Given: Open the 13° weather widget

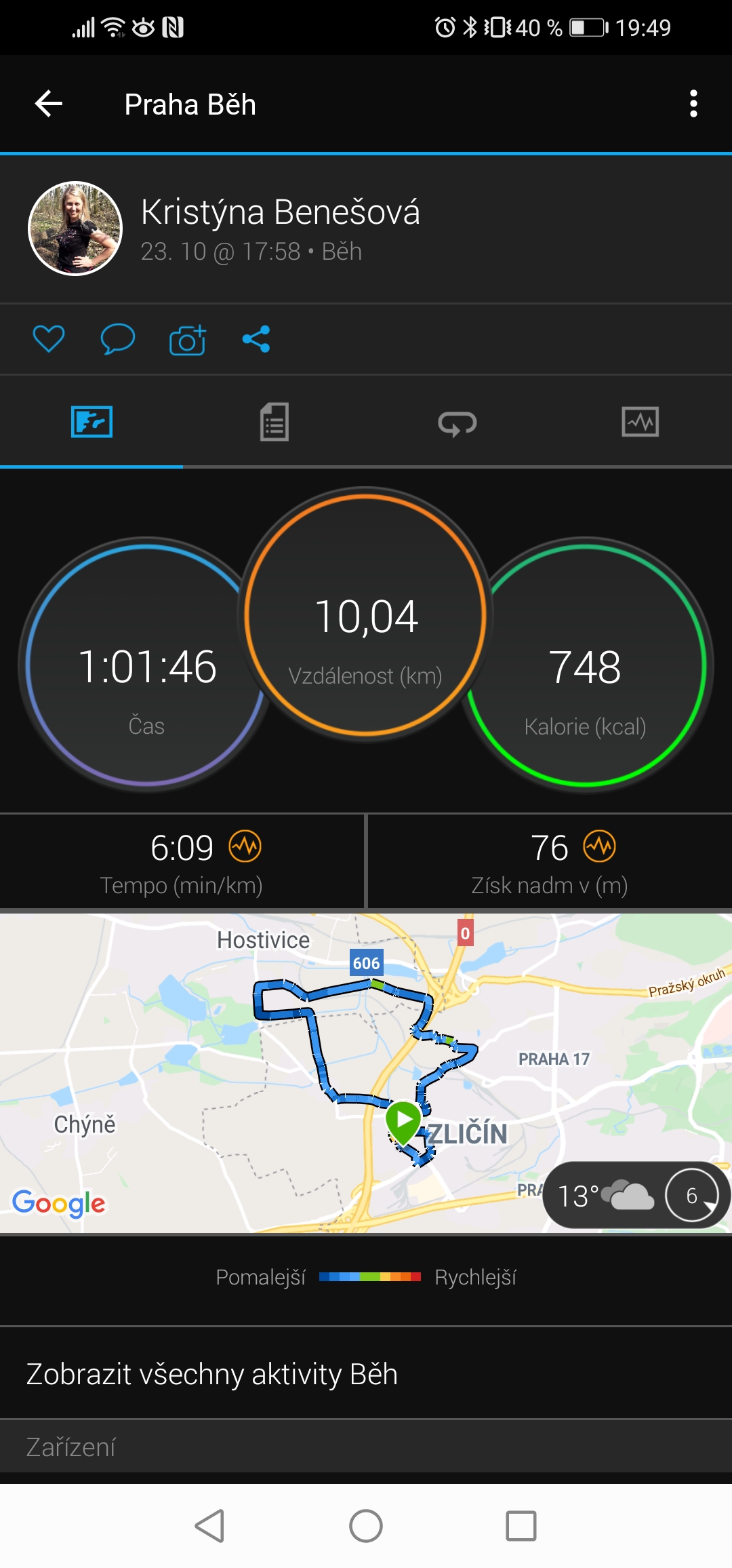Looking at the screenshot, I should 636,1195.
